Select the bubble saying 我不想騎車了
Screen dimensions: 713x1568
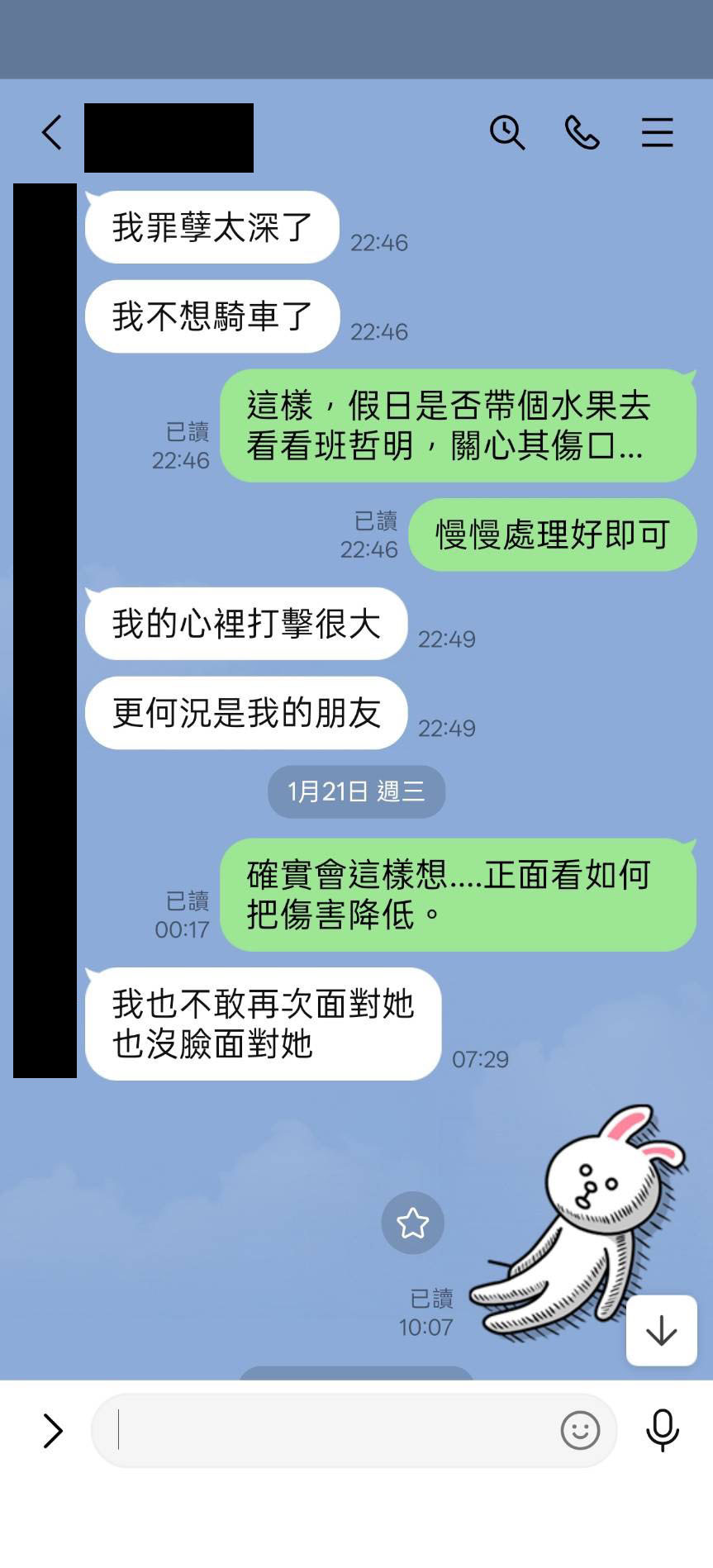click(x=211, y=316)
